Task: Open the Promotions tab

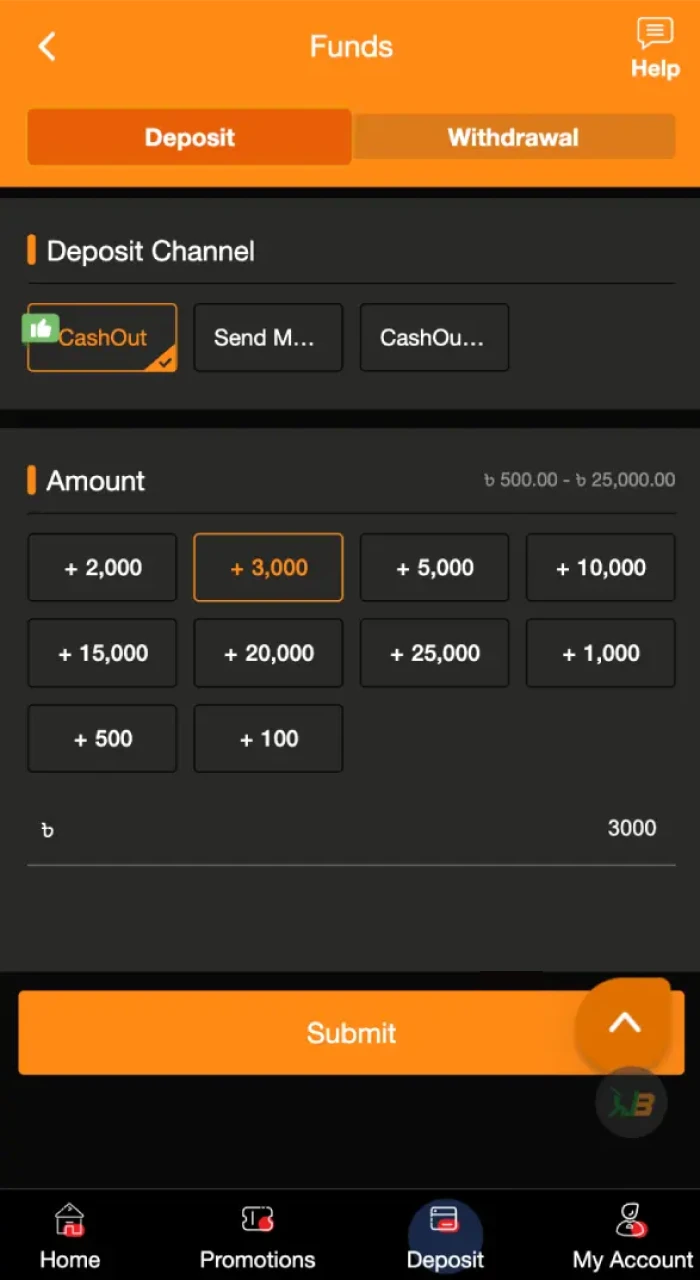Action: (x=257, y=1238)
